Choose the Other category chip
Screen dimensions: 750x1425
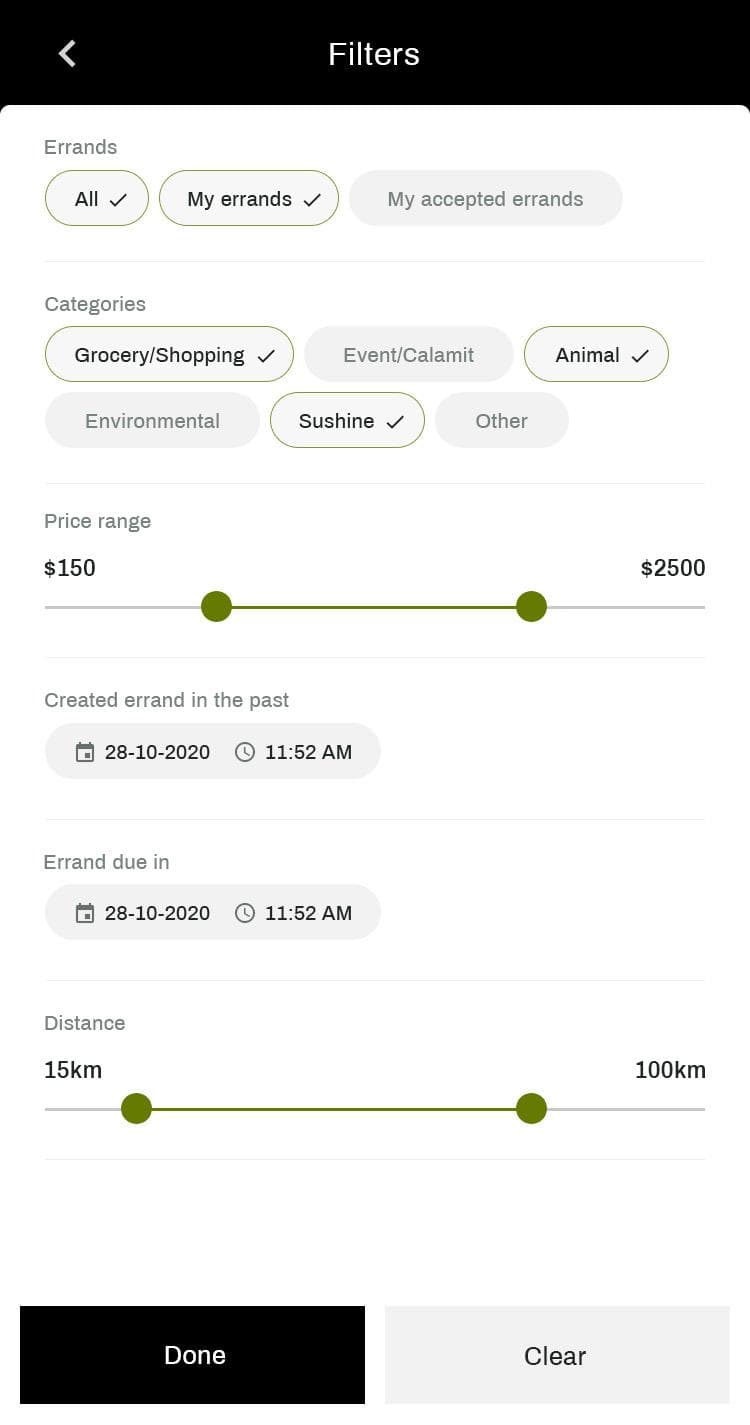point(501,421)
